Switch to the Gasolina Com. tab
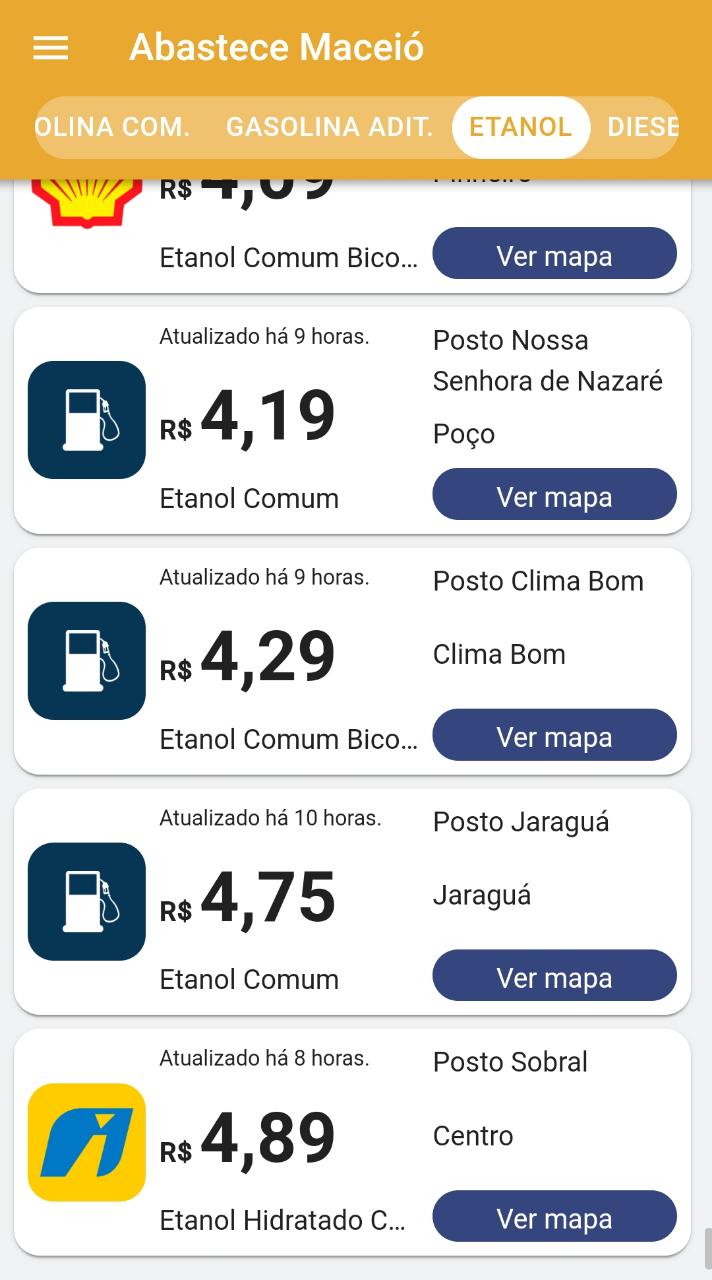712x1280 pixels. click(112, 127)
